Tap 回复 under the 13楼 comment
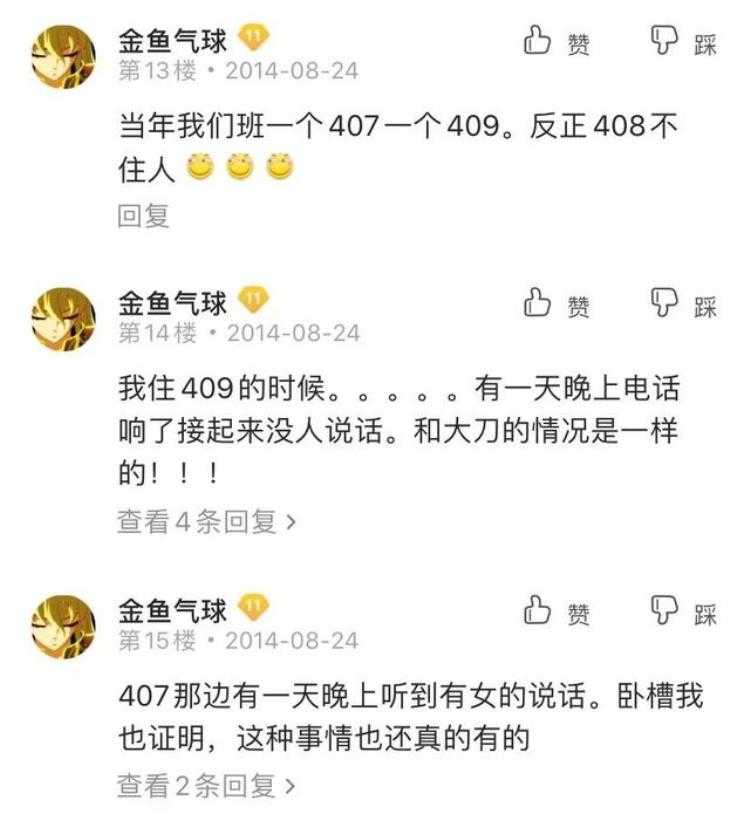This screenshot has width=750, height=827. click(x=144, y=216)
